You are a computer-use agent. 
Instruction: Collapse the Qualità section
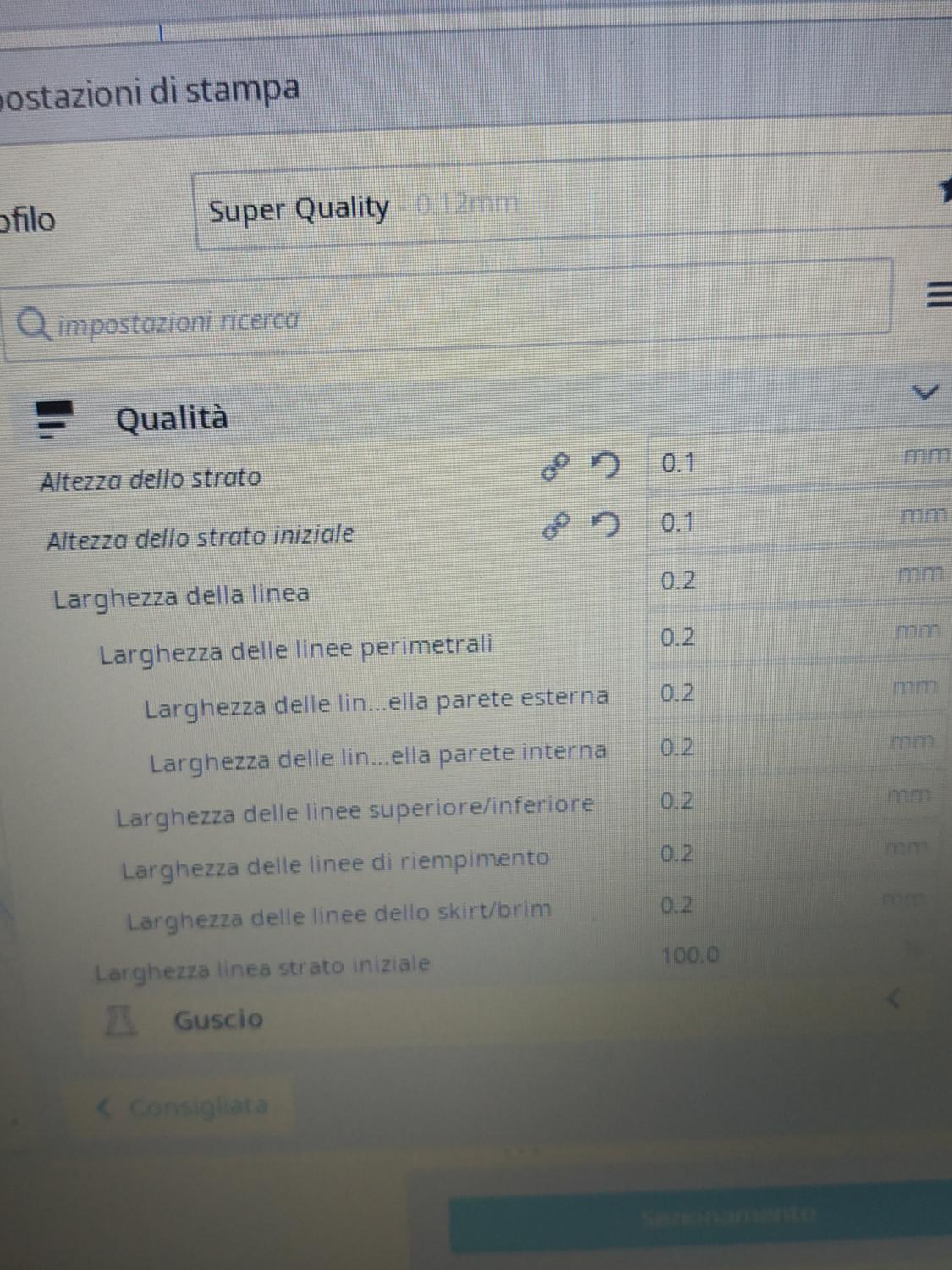point(925,393)
